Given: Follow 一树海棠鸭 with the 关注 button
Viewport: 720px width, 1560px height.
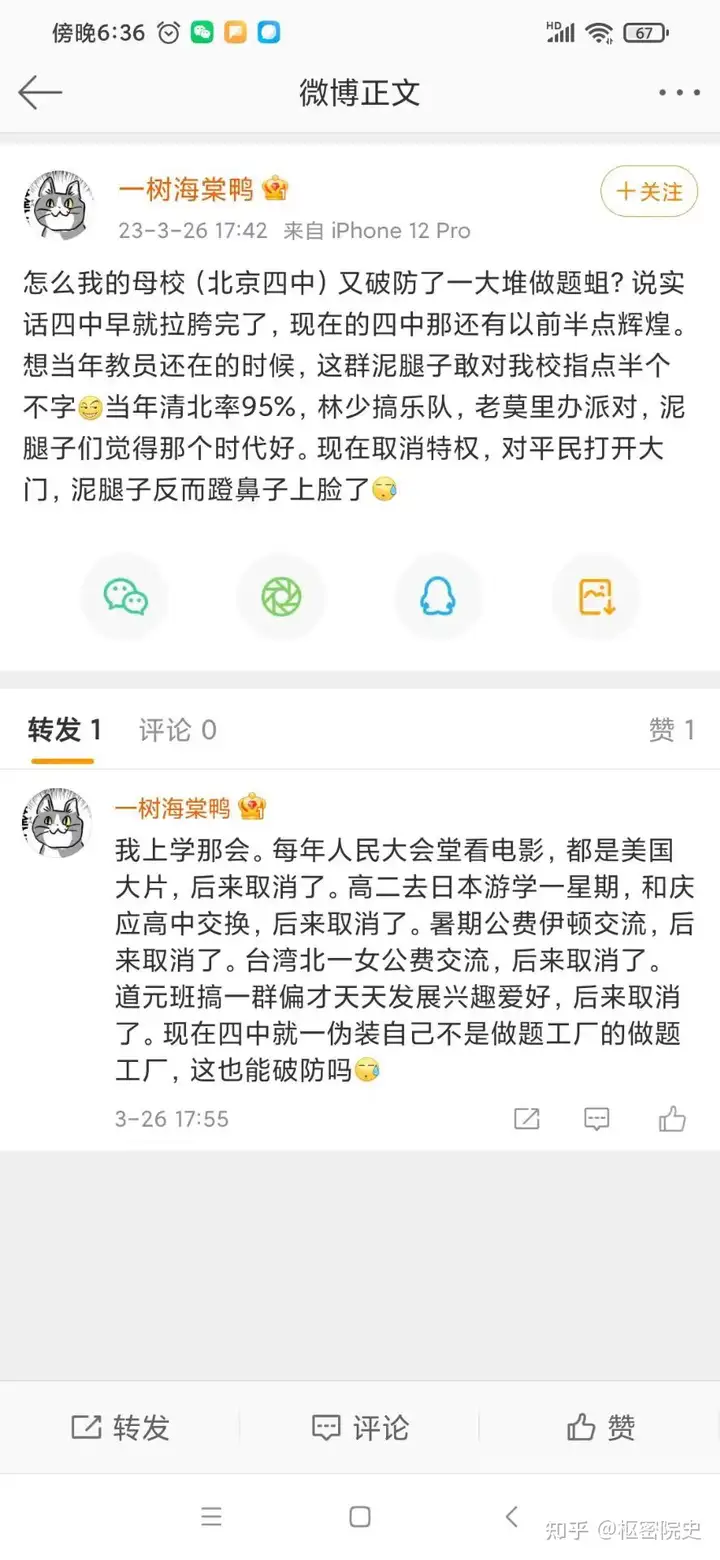Looking at the screenshot, I should point(649,192).
